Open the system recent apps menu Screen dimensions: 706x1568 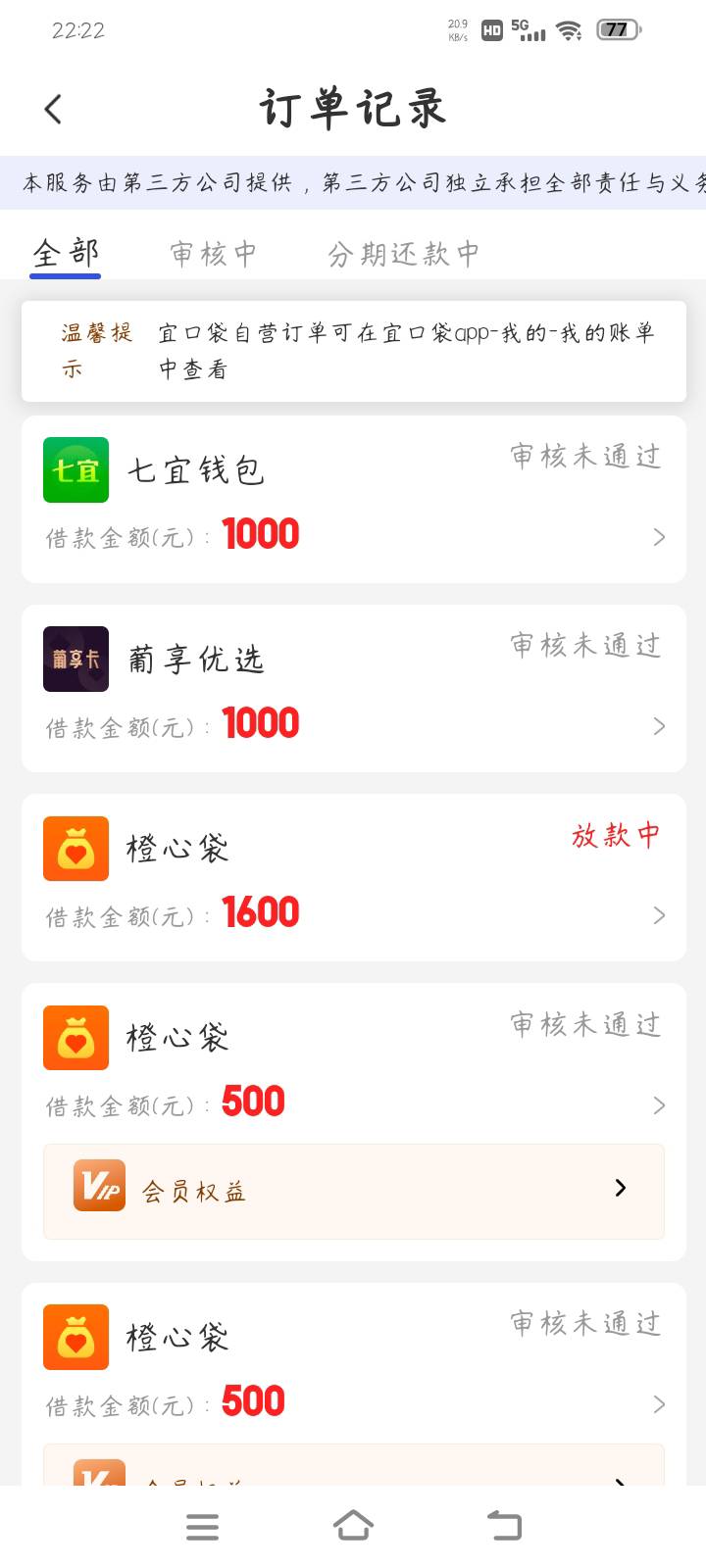(203, 1527)
